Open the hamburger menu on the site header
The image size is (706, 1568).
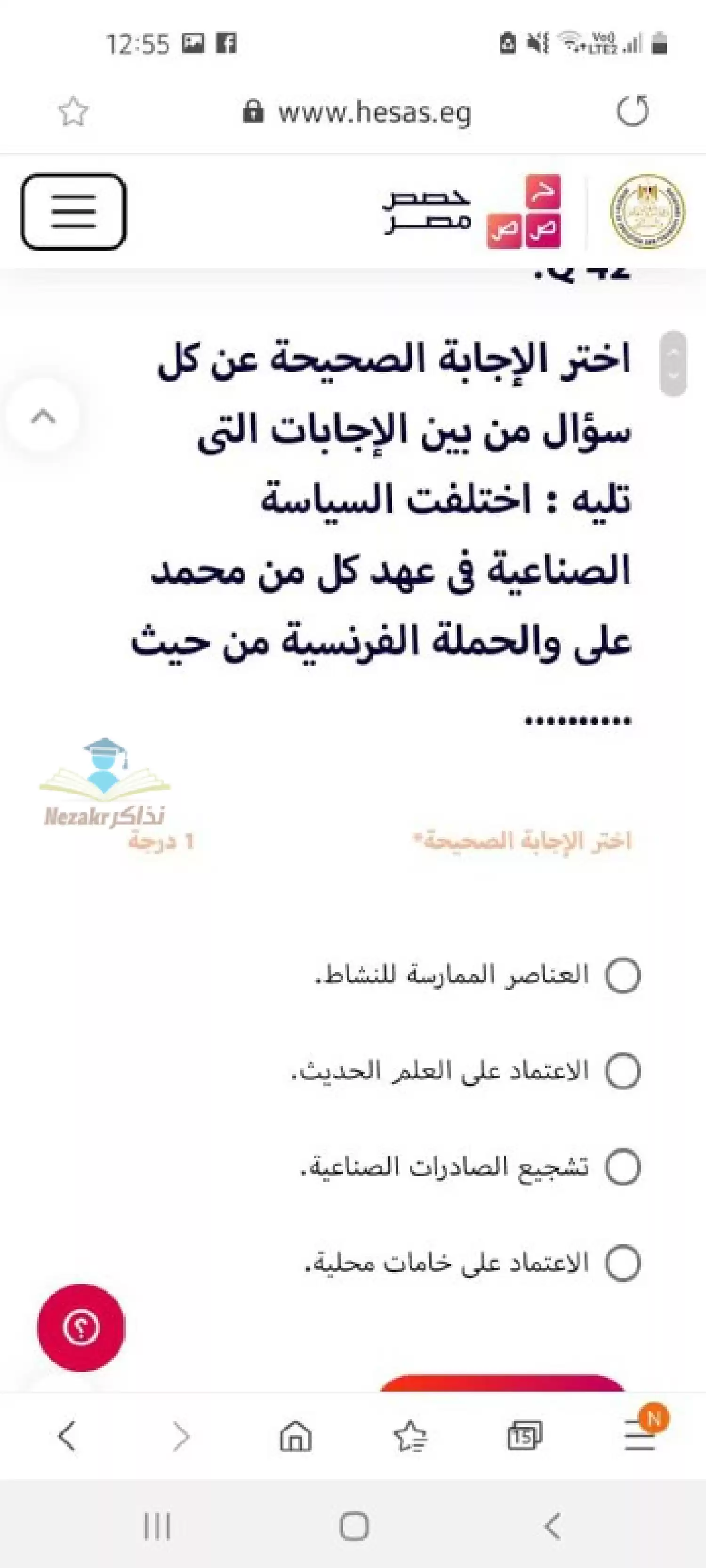point(74,211)
